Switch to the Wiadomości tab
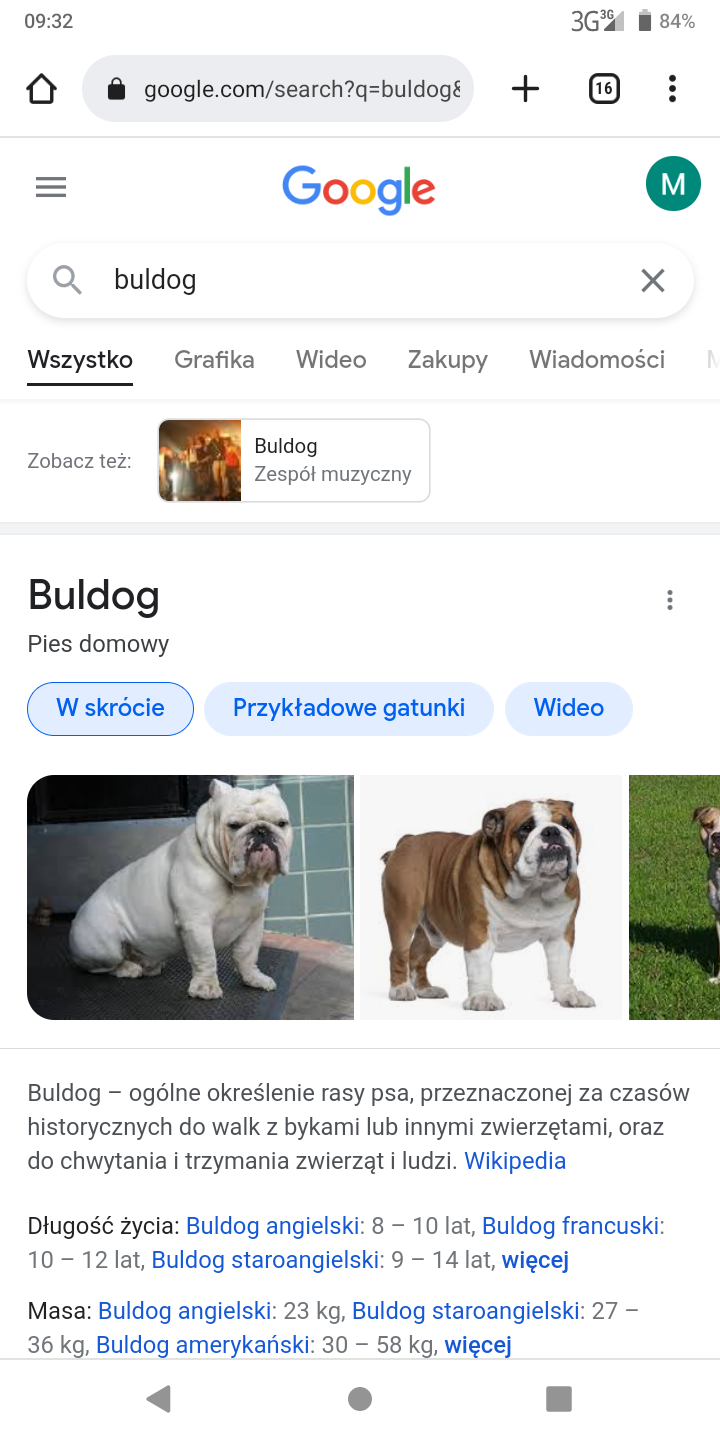Image resolution: width=720 pixels, height=1440 pixels. pyautogui.click(x=597, y=360)
